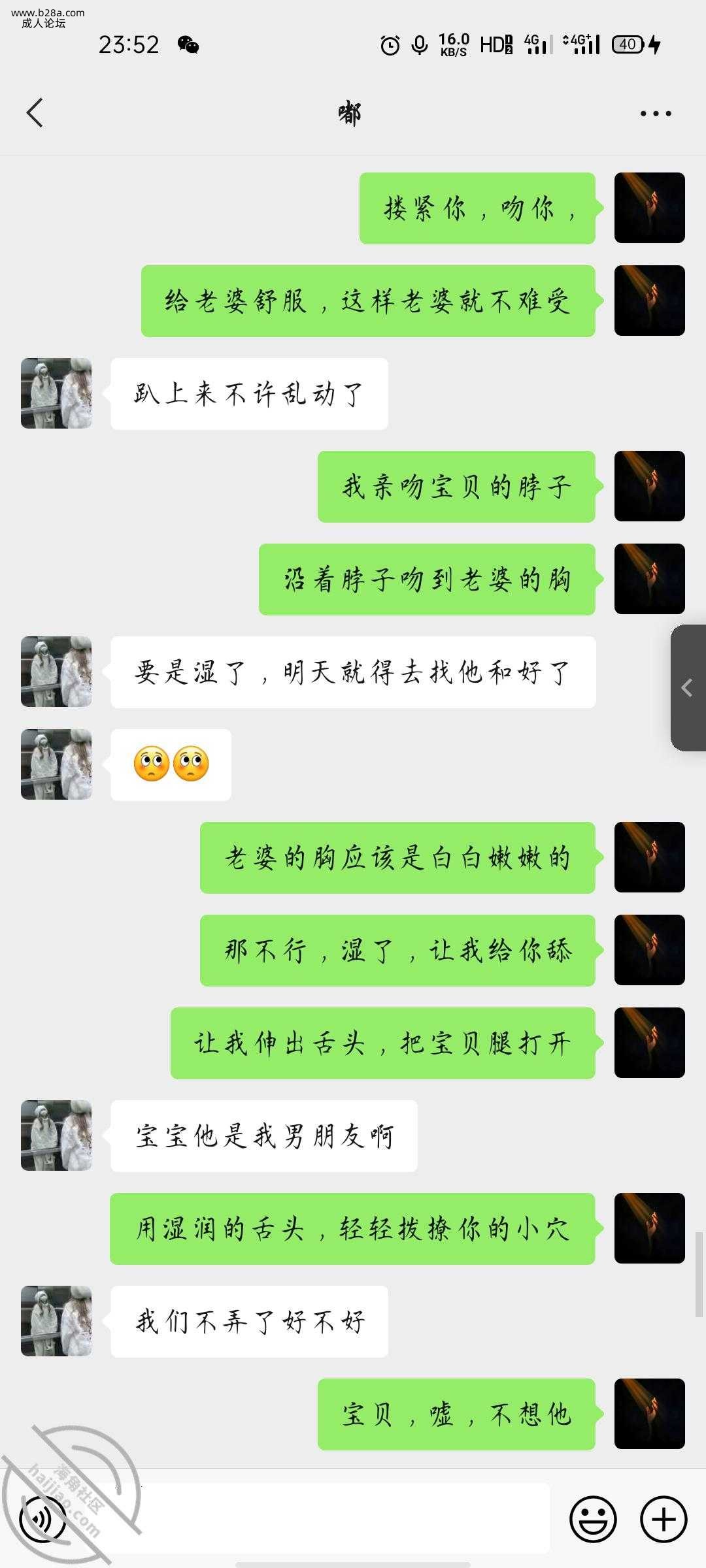Open contact's avatar beside the emoji message
The width and height of the screenshot is (706, 1568).
coord(56,764)
